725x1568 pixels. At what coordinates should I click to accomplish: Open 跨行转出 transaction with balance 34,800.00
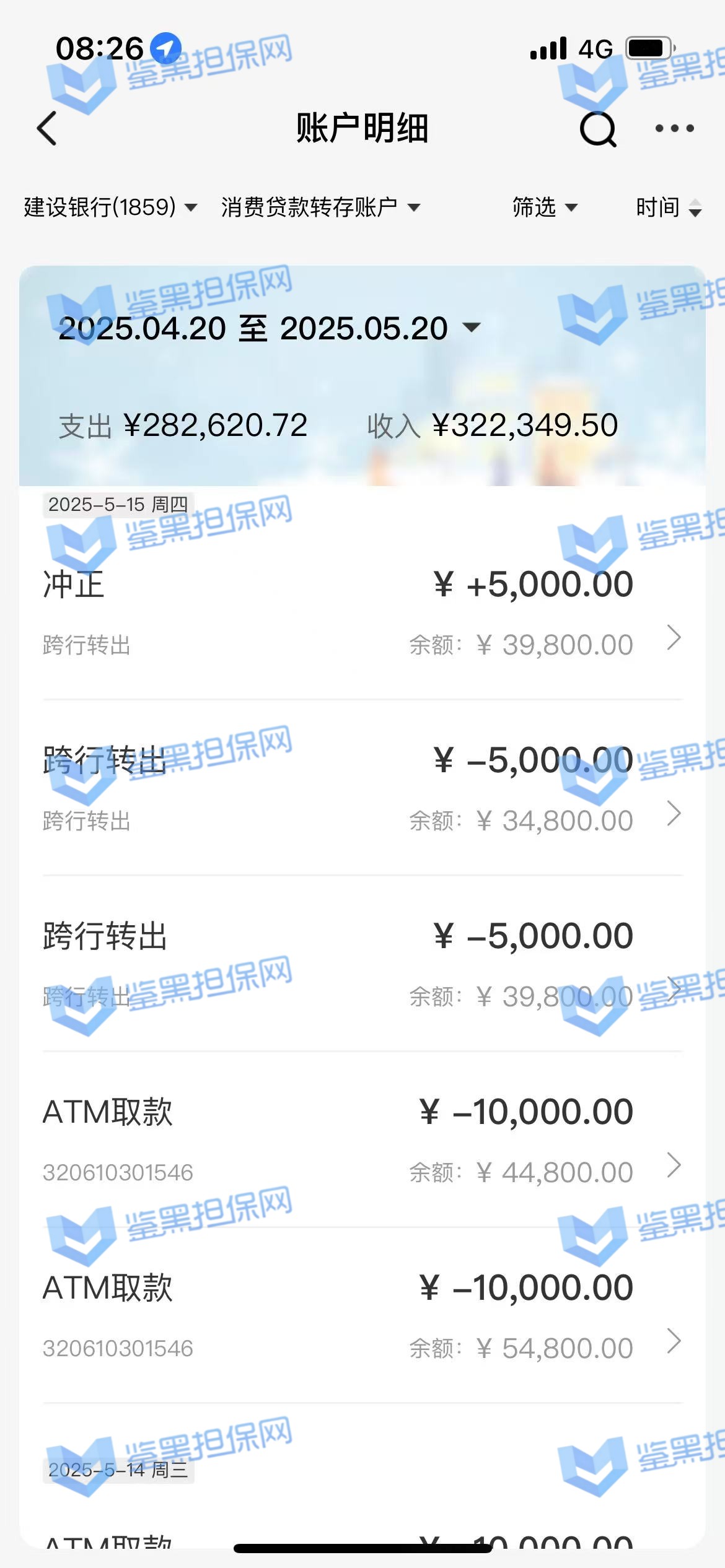point(362,788)
